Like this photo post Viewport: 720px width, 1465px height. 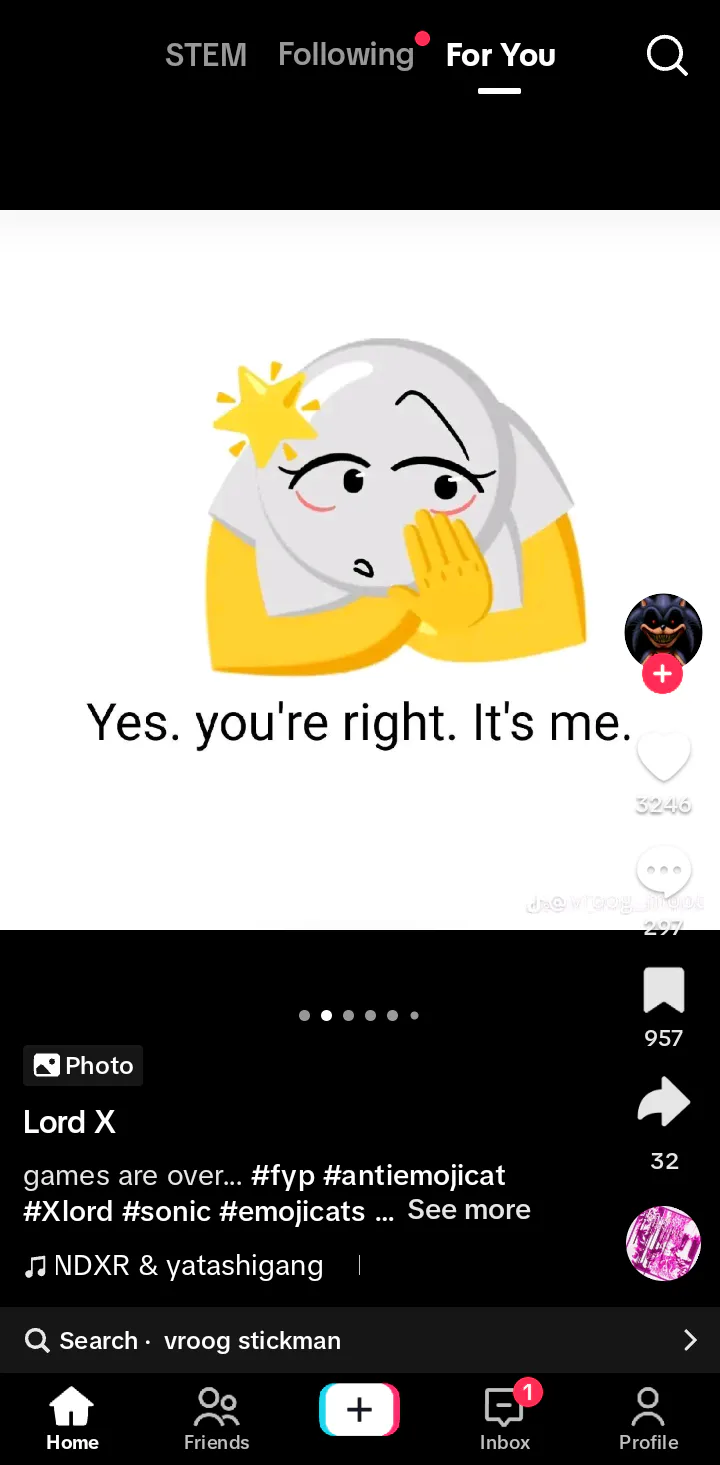pos(664,757)
